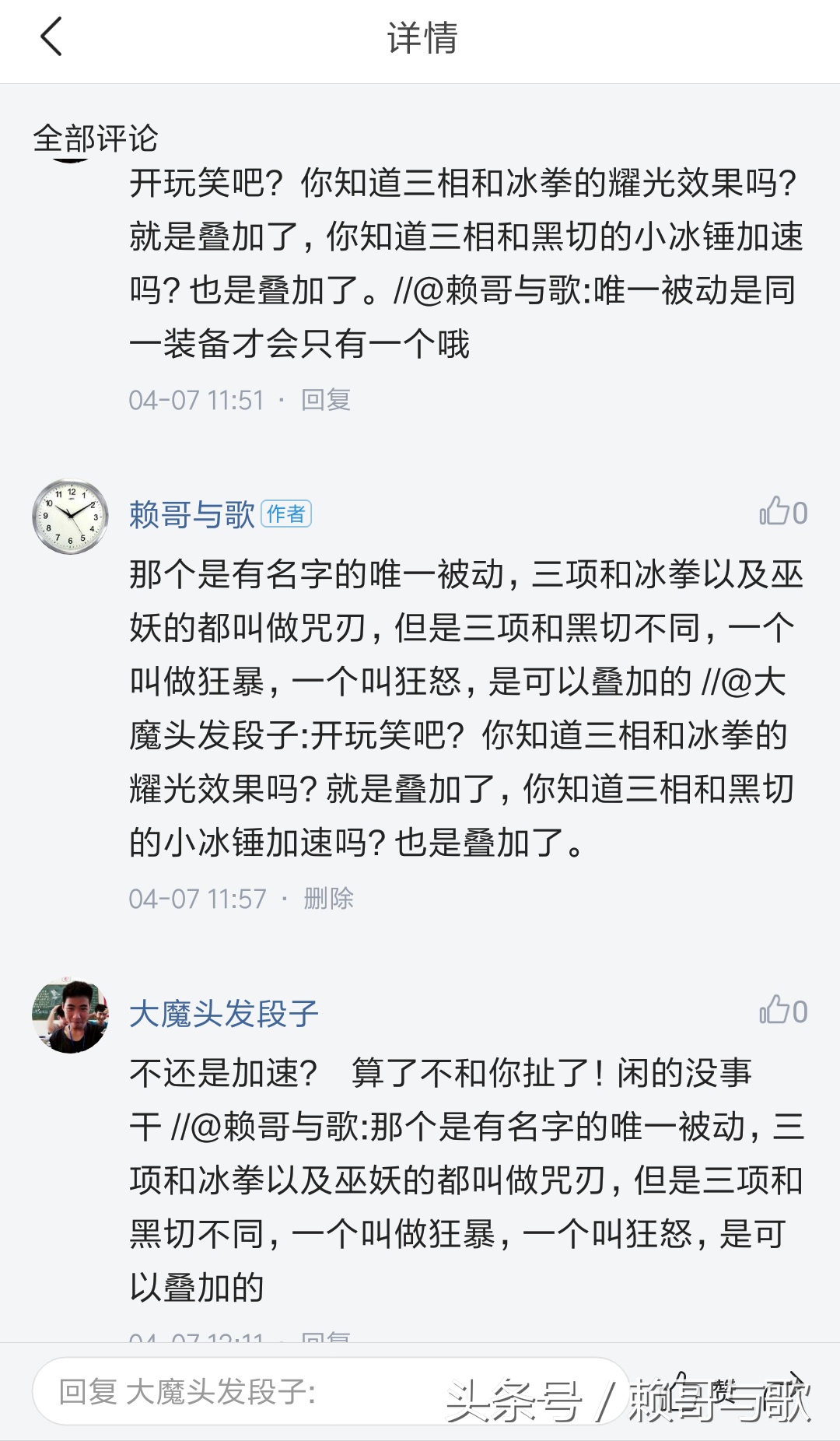Tap the 详情 page title
The height and width of the screenshot is (1441, 840).
(x=420, y=40)
